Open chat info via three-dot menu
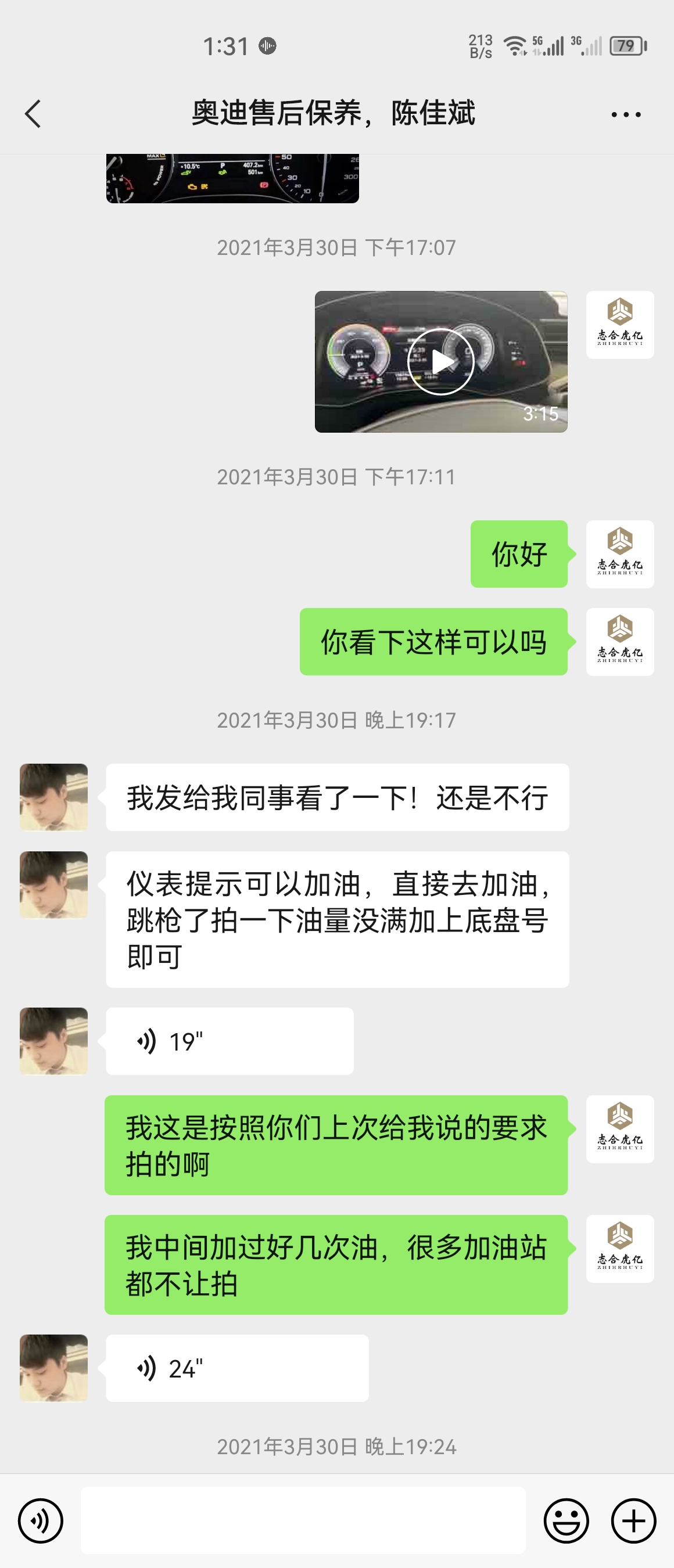 tap(625, 114)
